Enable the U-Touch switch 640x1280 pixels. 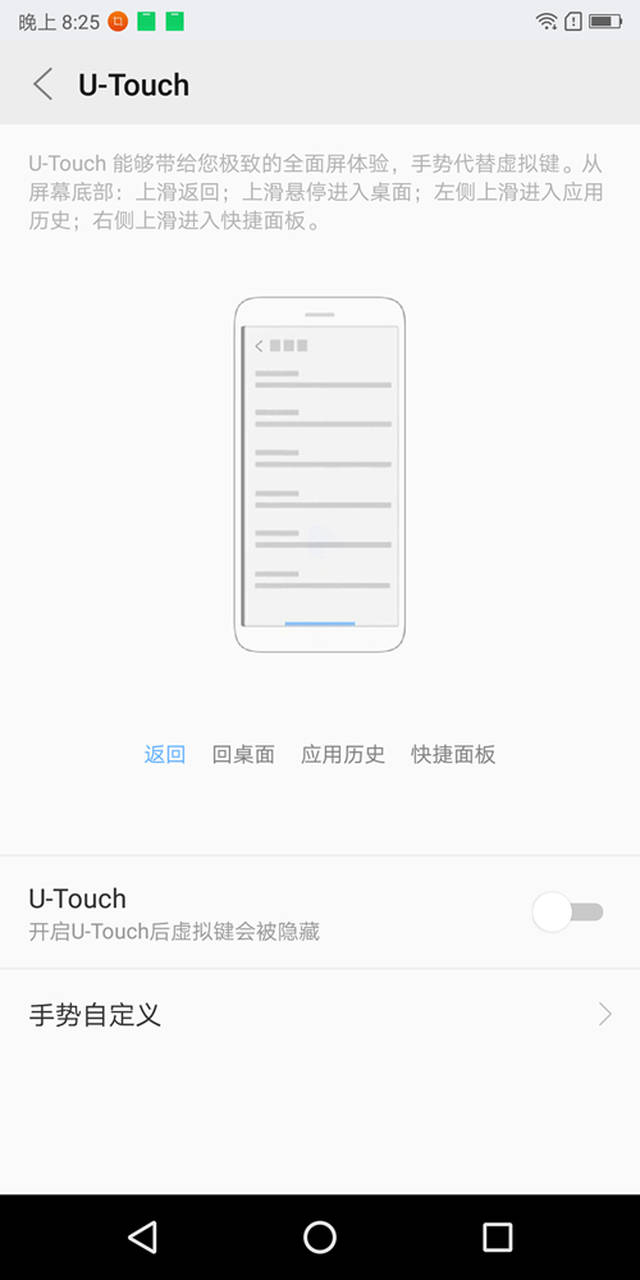pos(568,912)
